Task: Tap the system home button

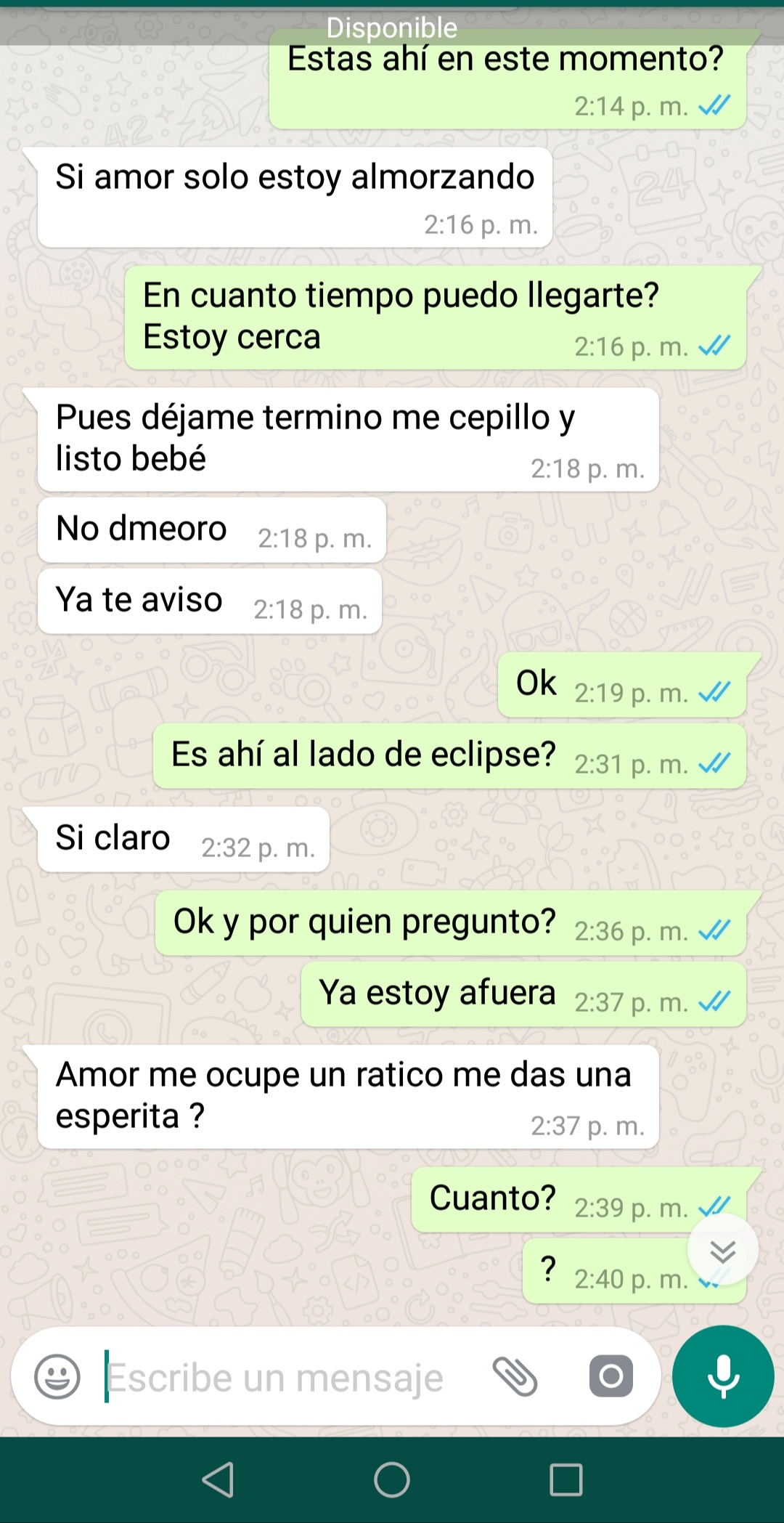Action: pyautogui.click(x=392, y=1479)
